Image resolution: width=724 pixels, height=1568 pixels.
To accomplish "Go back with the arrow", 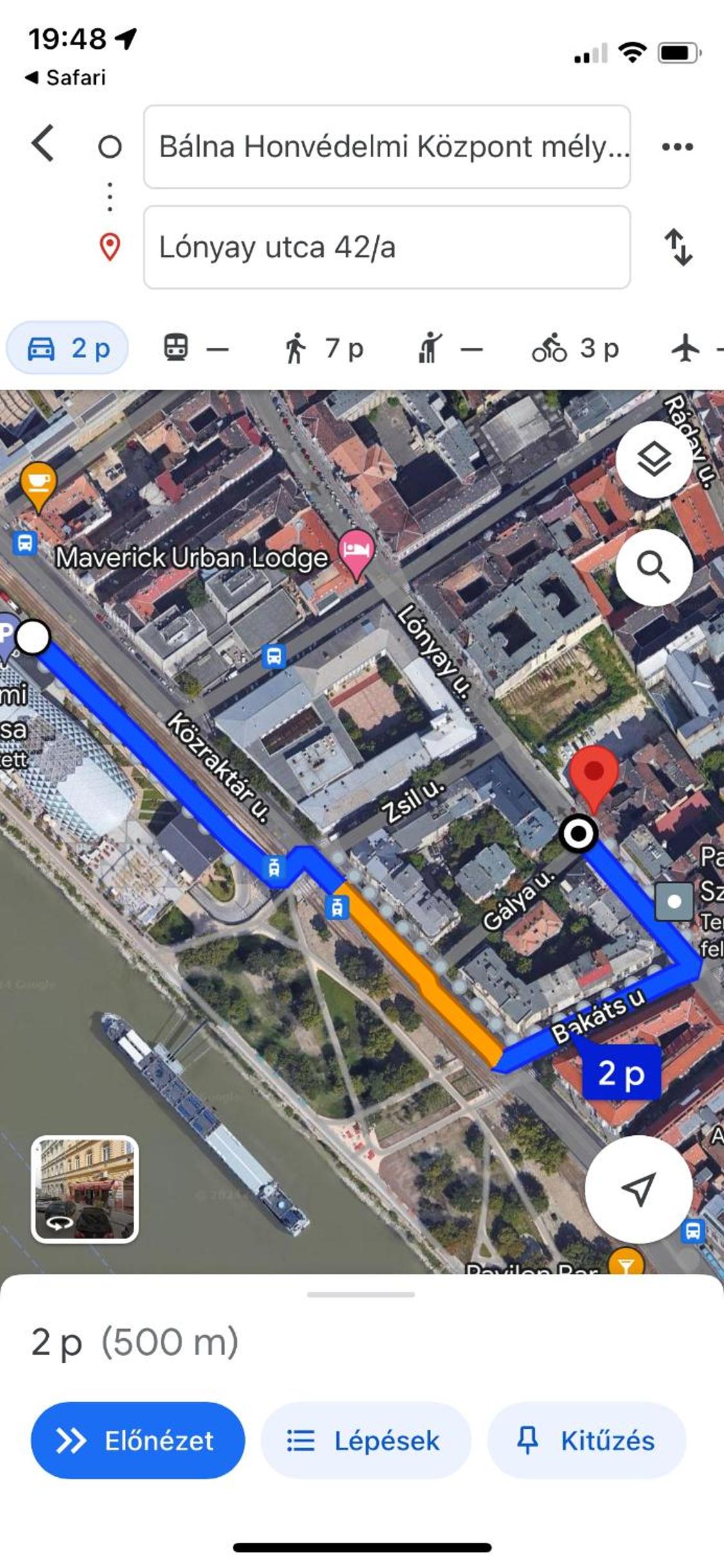I will click(42, 144).
